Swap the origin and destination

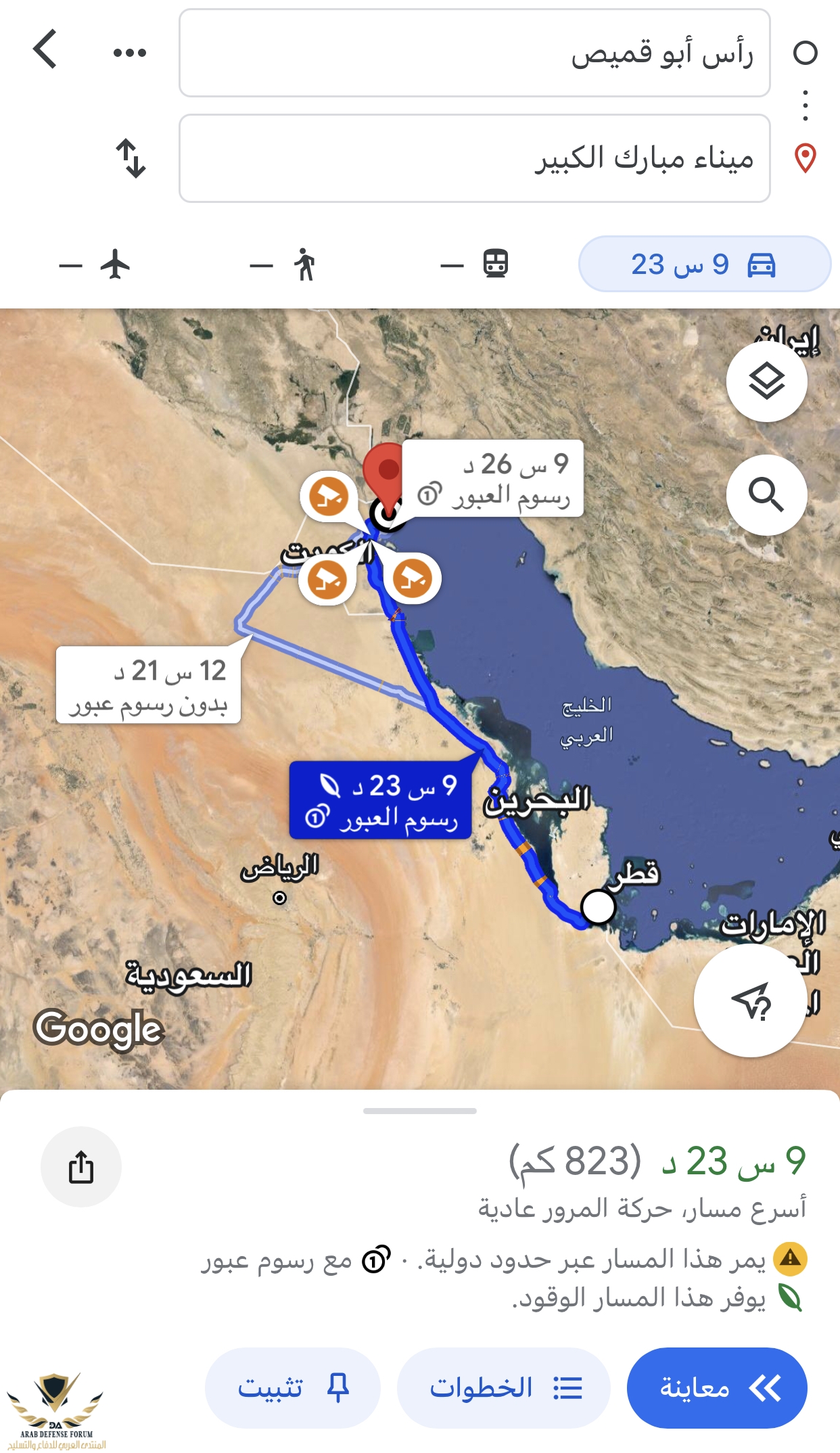pyautogui.click(x=131, y=158)
